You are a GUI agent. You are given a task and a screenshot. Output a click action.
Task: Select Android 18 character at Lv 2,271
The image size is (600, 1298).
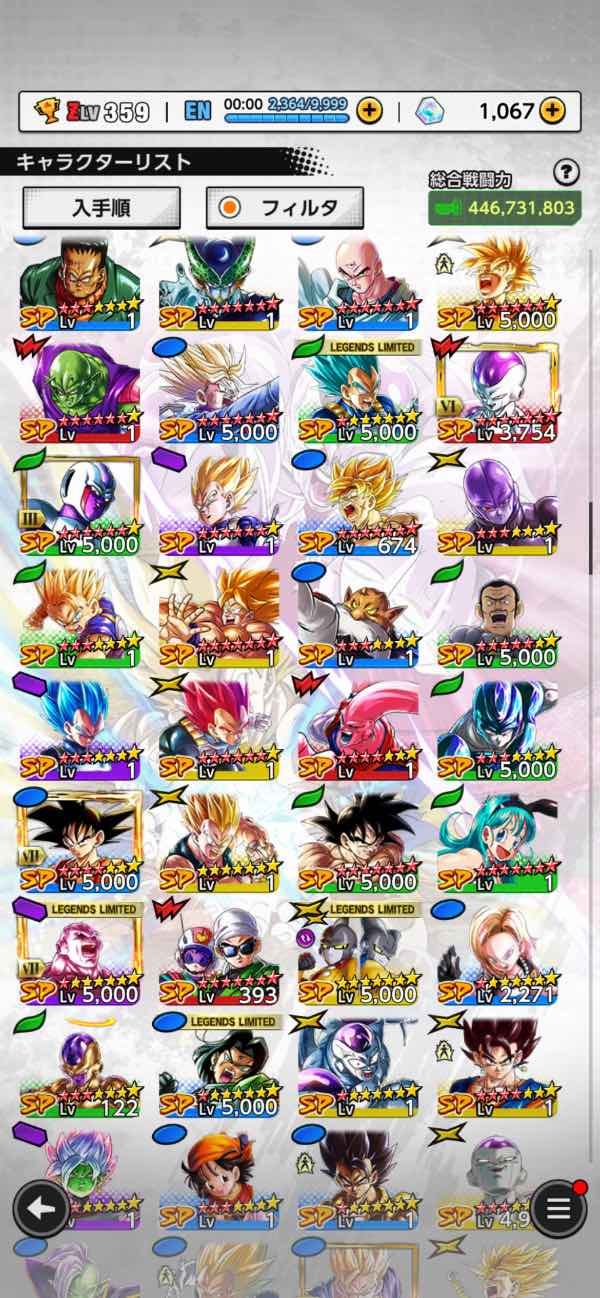point(497,952)
